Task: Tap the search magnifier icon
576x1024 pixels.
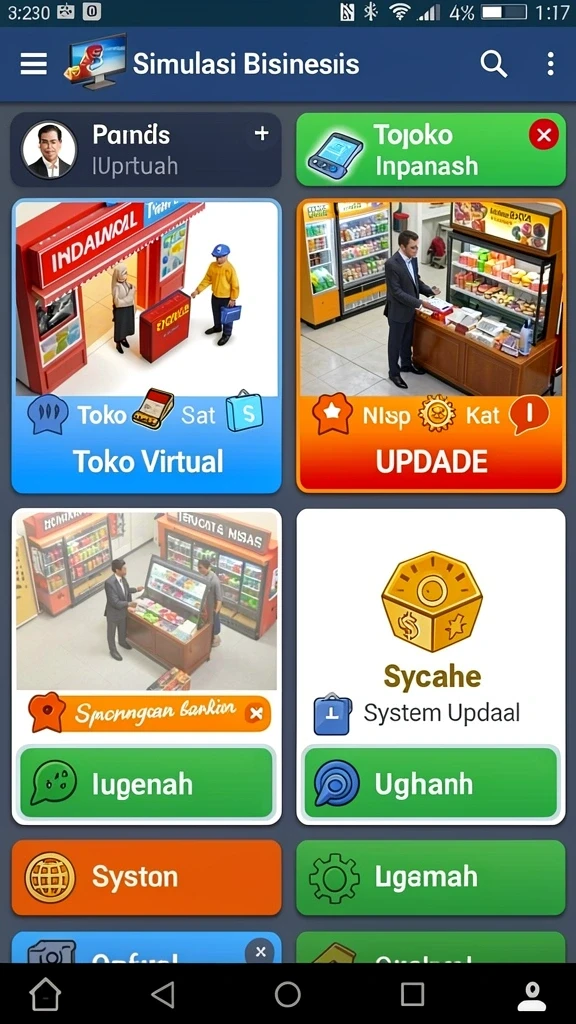Action: (x=494, y=64)
